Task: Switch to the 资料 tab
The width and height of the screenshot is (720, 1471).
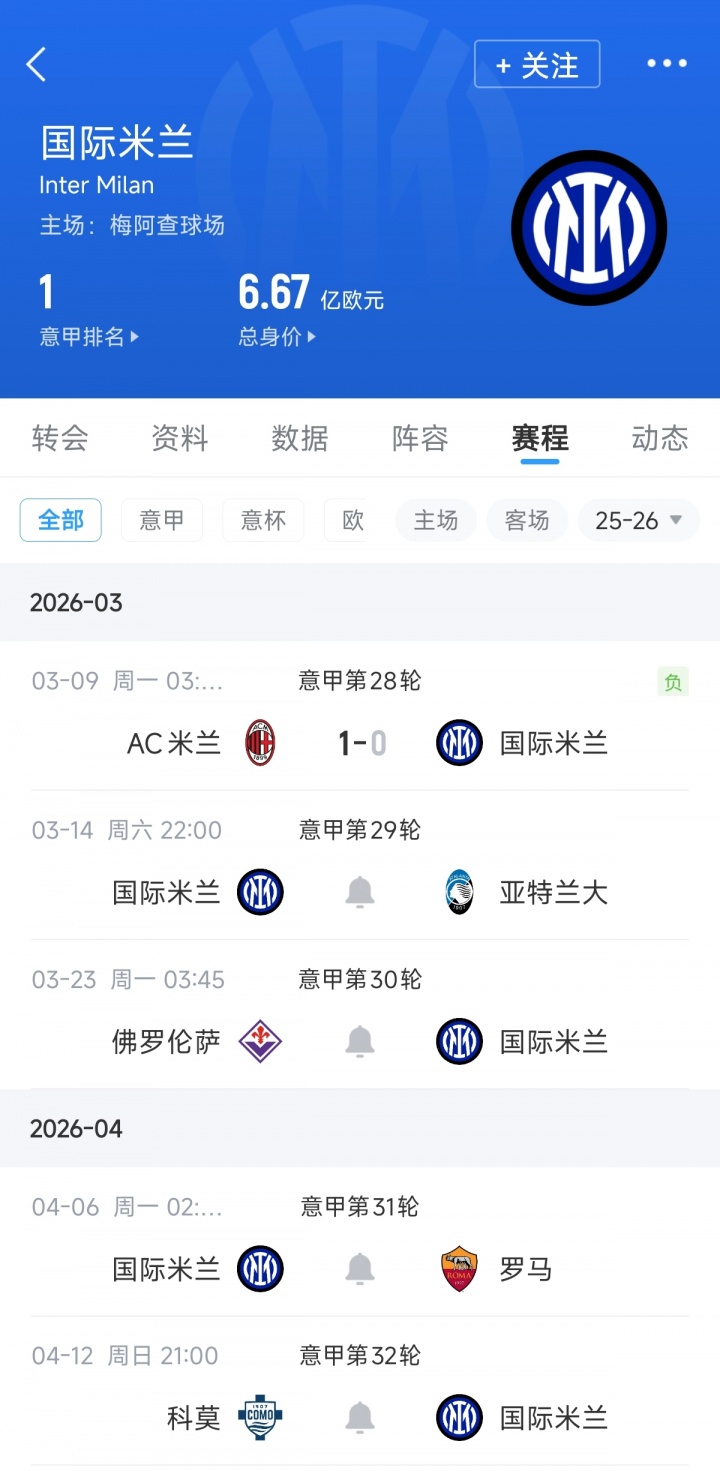Action: pos(180,438)
